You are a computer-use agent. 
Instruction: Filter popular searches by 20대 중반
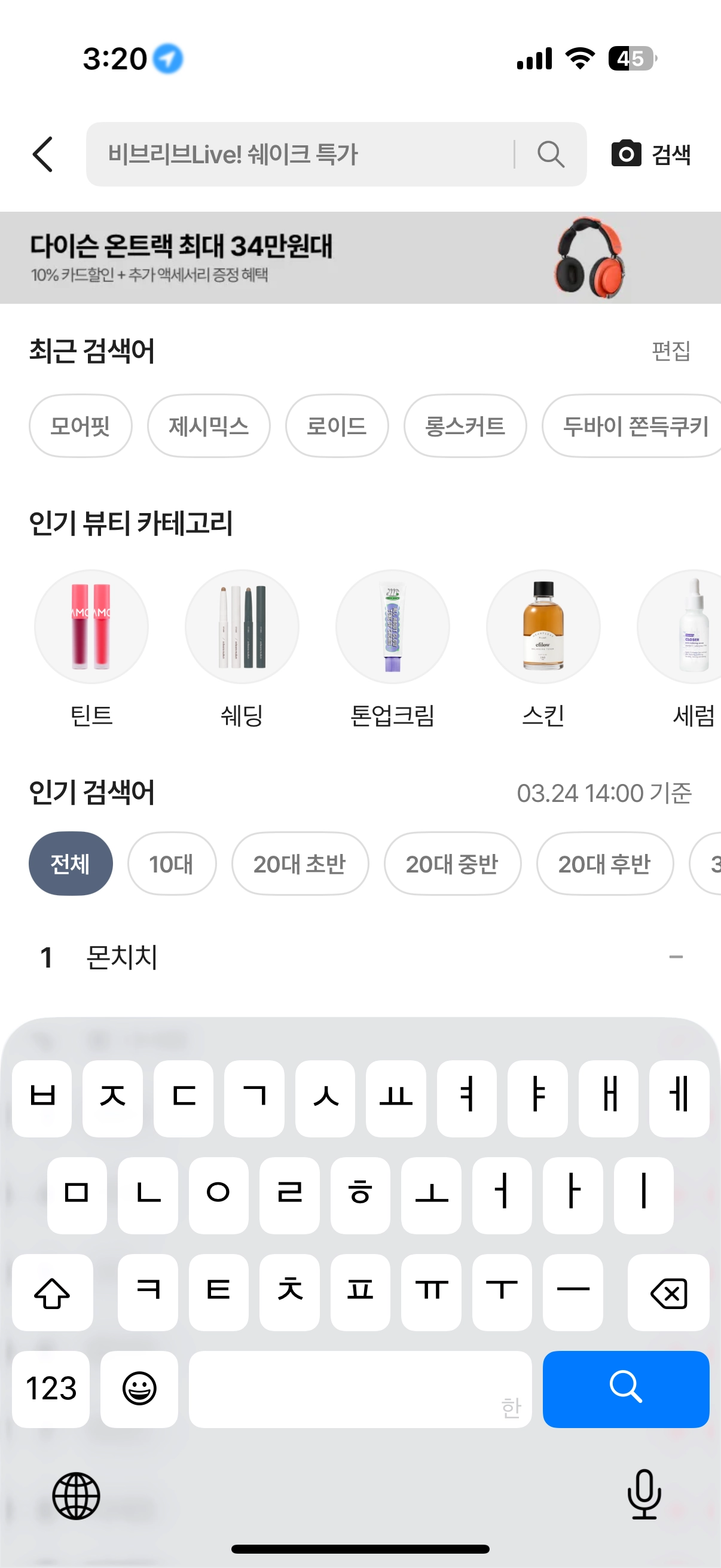[452, 864]
